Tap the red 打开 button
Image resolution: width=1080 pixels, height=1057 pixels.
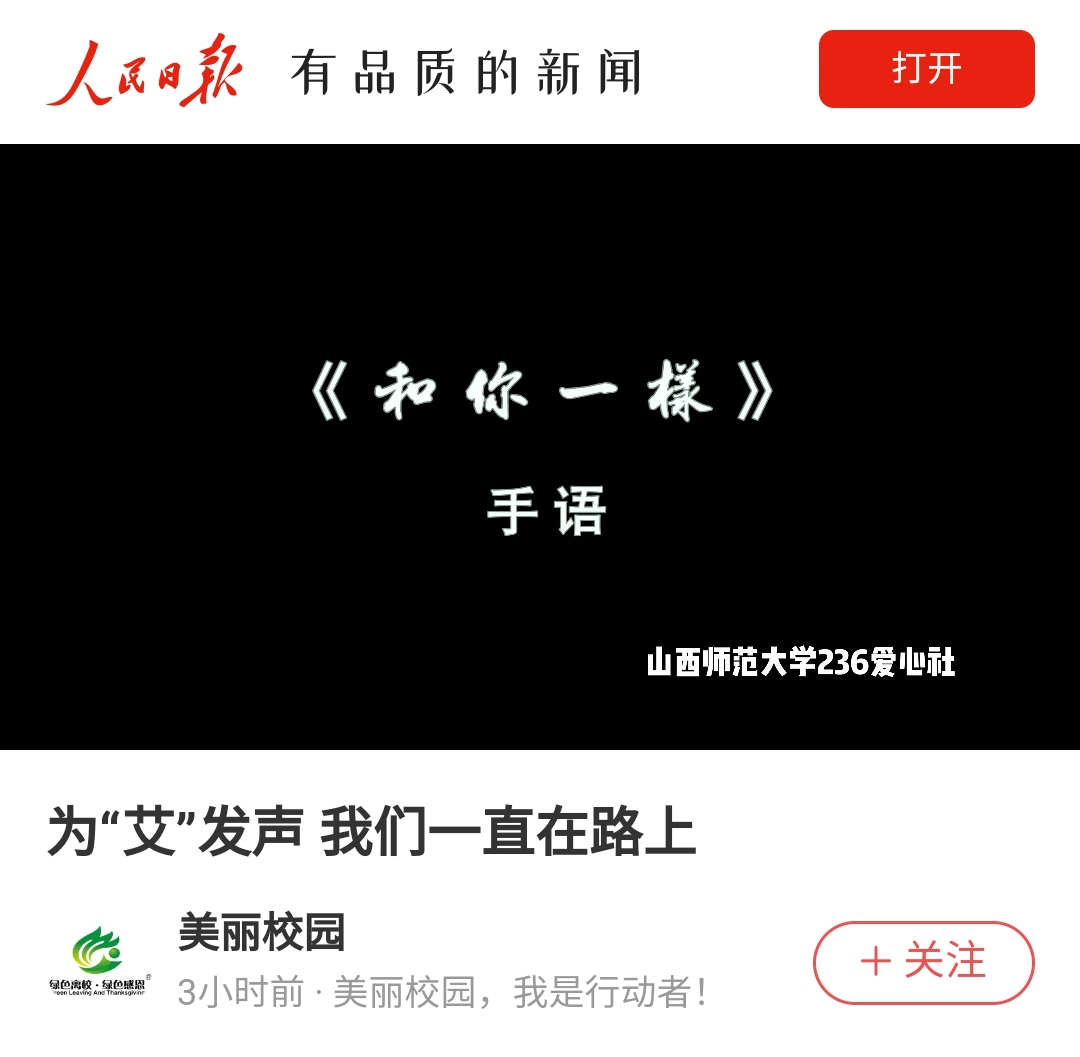tap(926, 69)
